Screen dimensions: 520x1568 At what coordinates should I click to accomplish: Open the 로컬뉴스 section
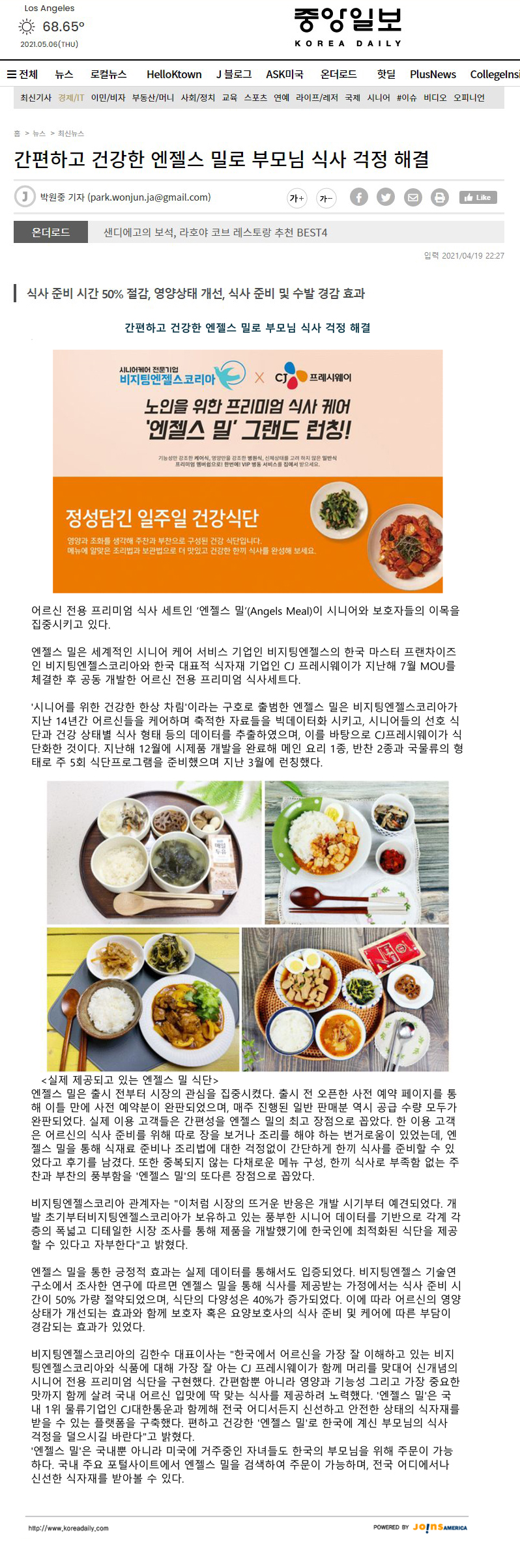pyautogui.click(x=108, y=74)
